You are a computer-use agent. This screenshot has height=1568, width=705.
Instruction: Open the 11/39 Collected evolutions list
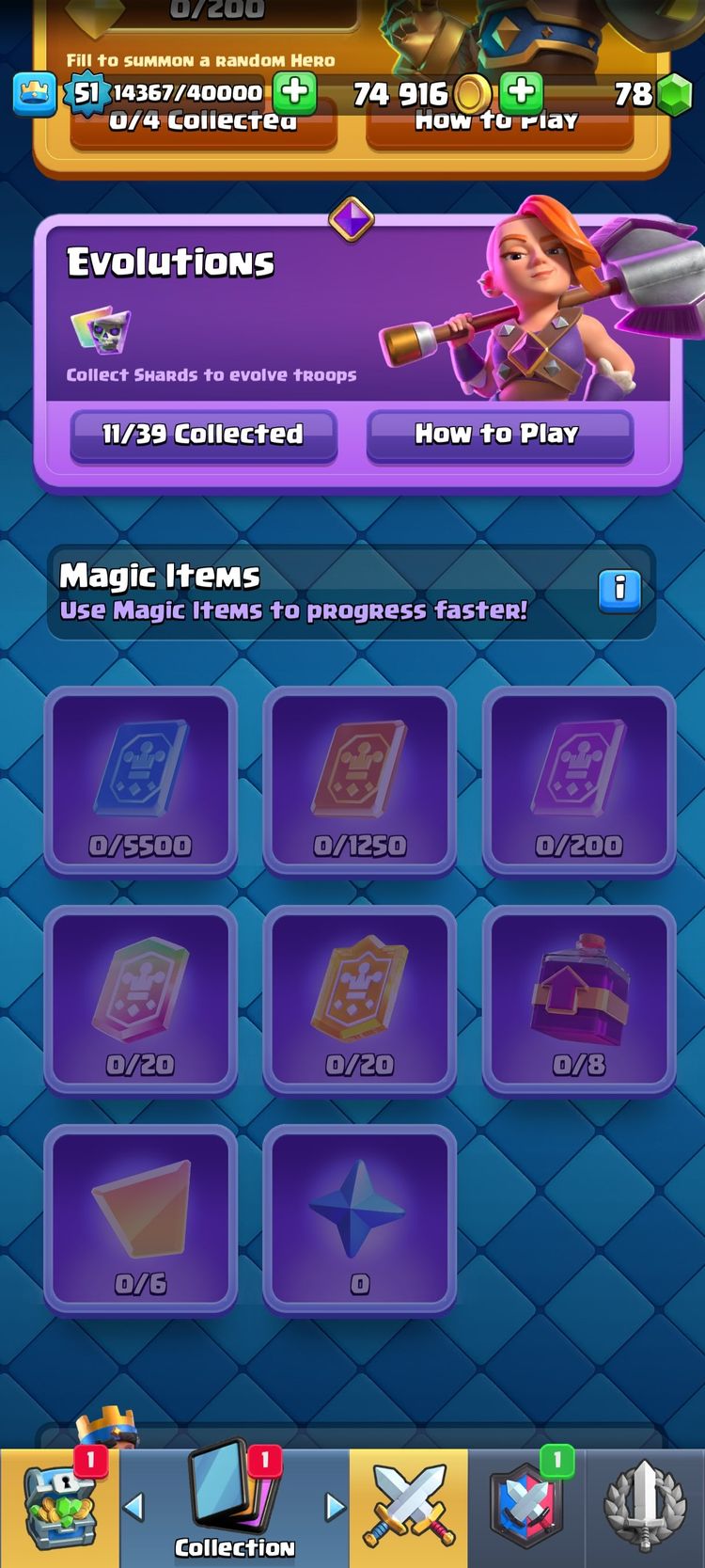[x=203, y=435]
